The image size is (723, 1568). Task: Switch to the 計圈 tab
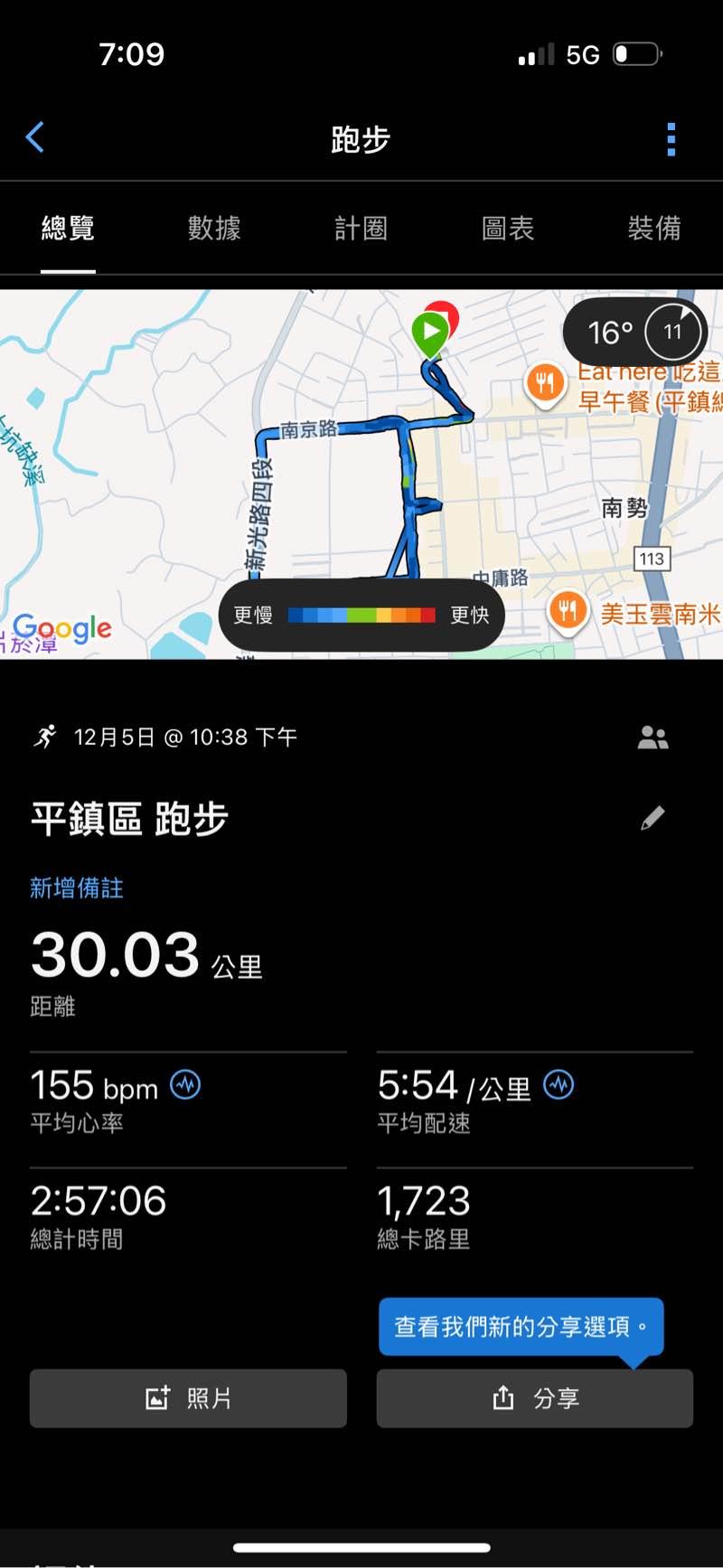[361, 228]
